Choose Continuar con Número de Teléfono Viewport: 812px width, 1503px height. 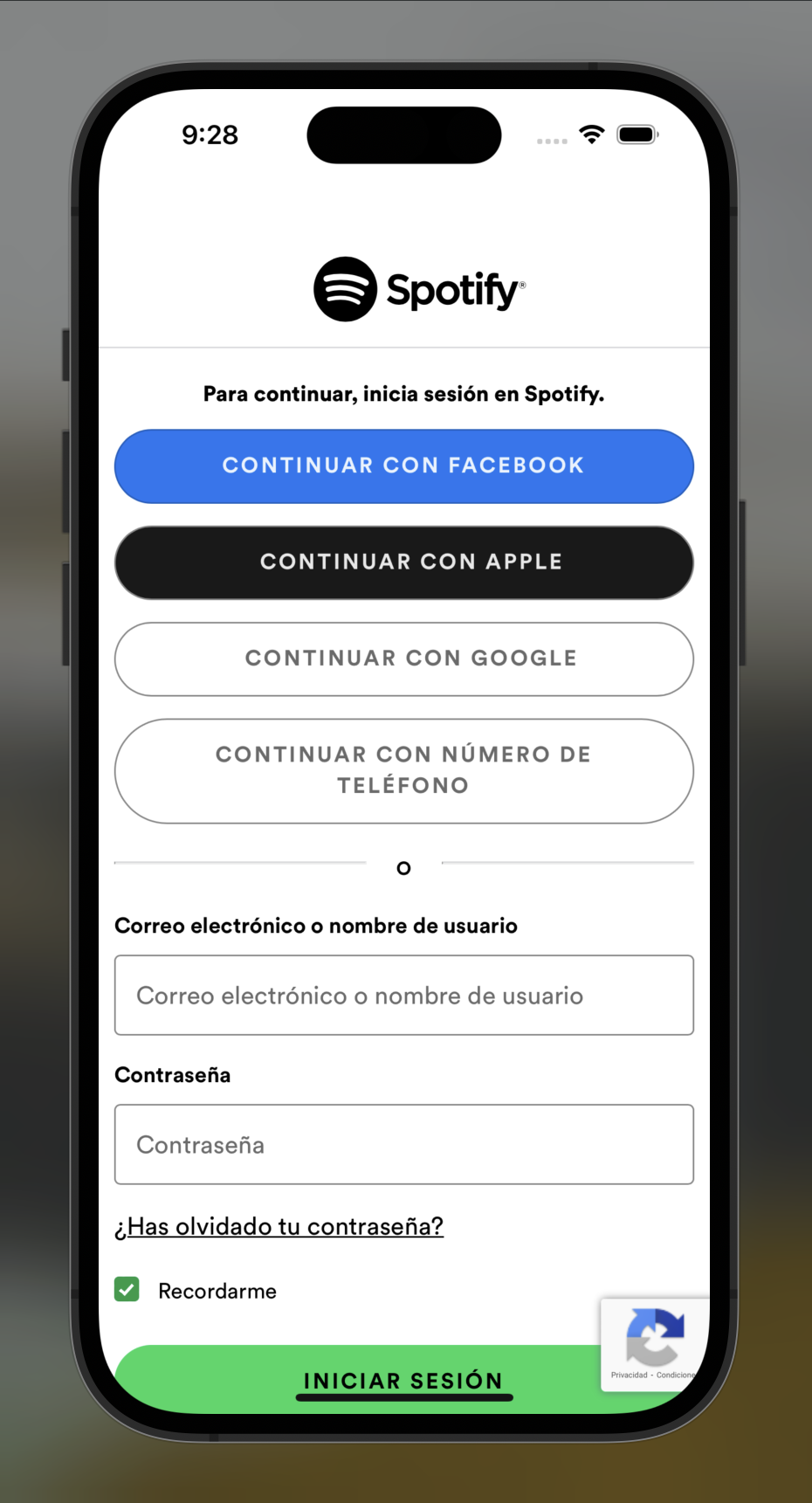click(x=403, y=770)
